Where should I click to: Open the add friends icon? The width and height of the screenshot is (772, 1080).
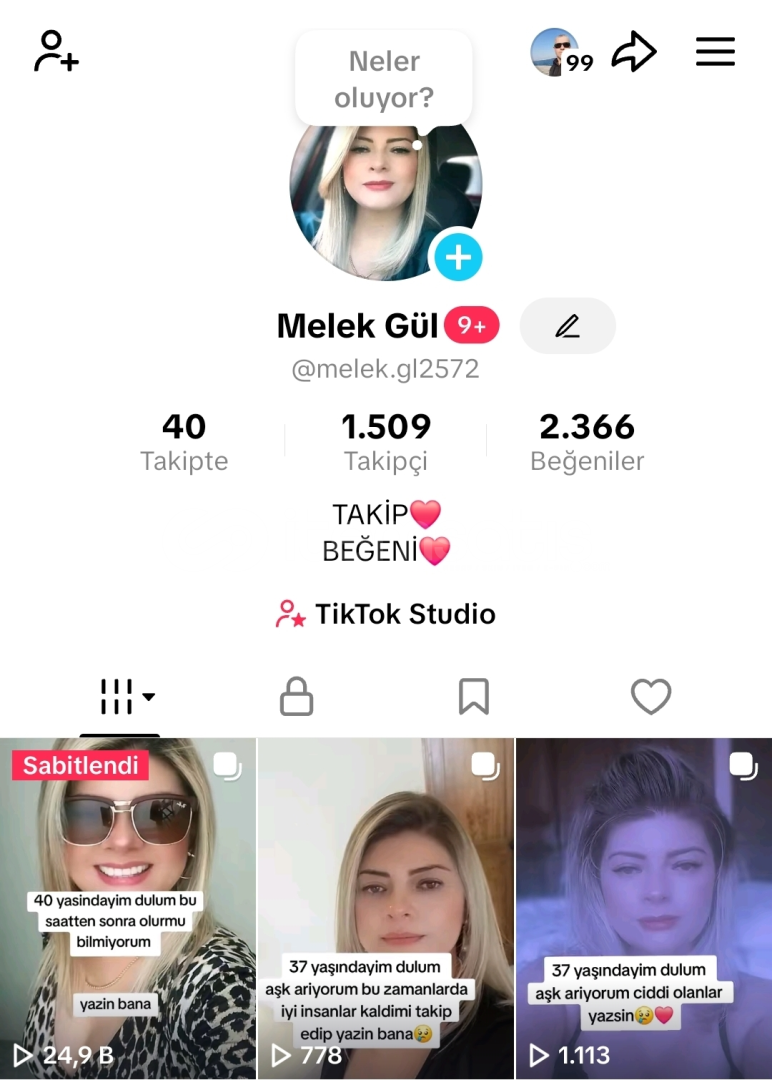coord(56,51)
